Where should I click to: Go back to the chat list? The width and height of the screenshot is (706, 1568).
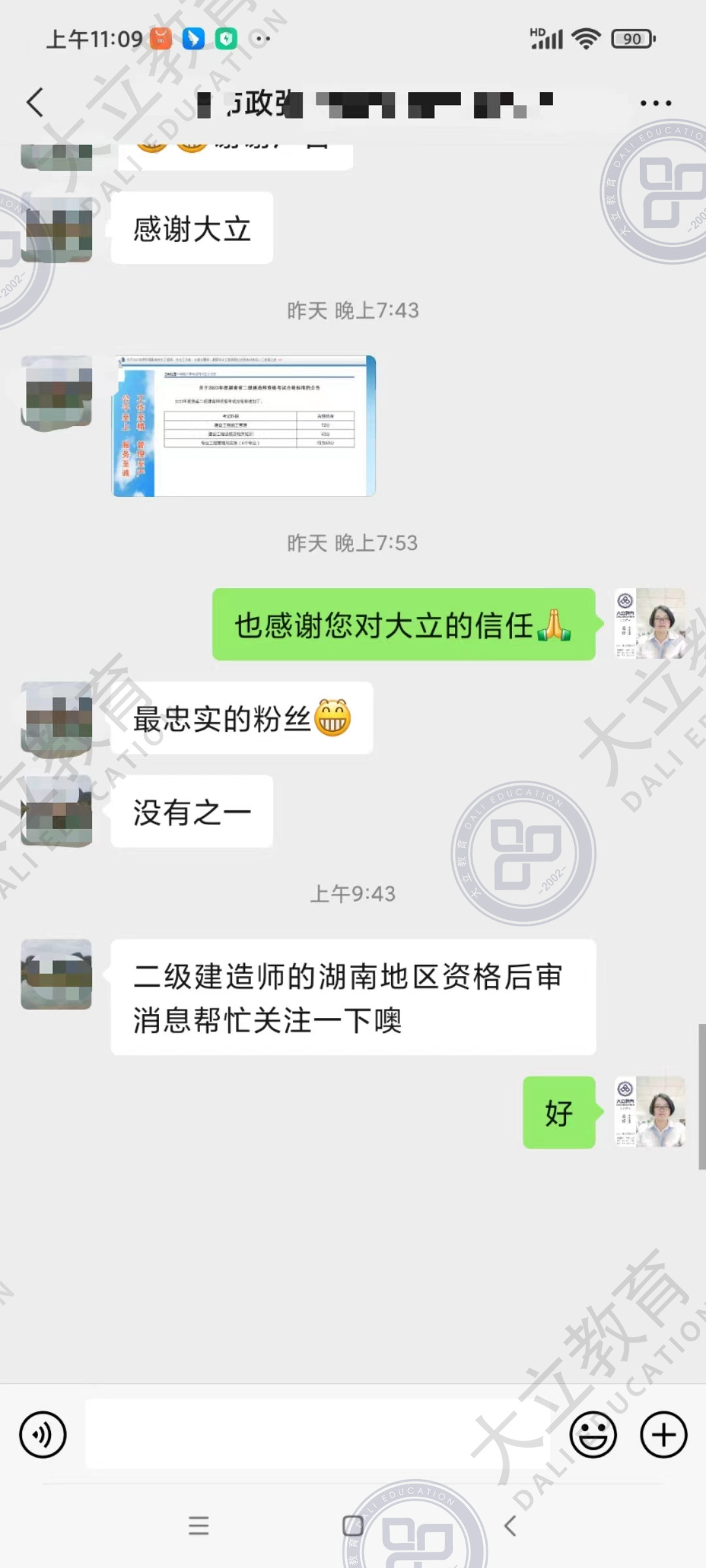(35, 103)
